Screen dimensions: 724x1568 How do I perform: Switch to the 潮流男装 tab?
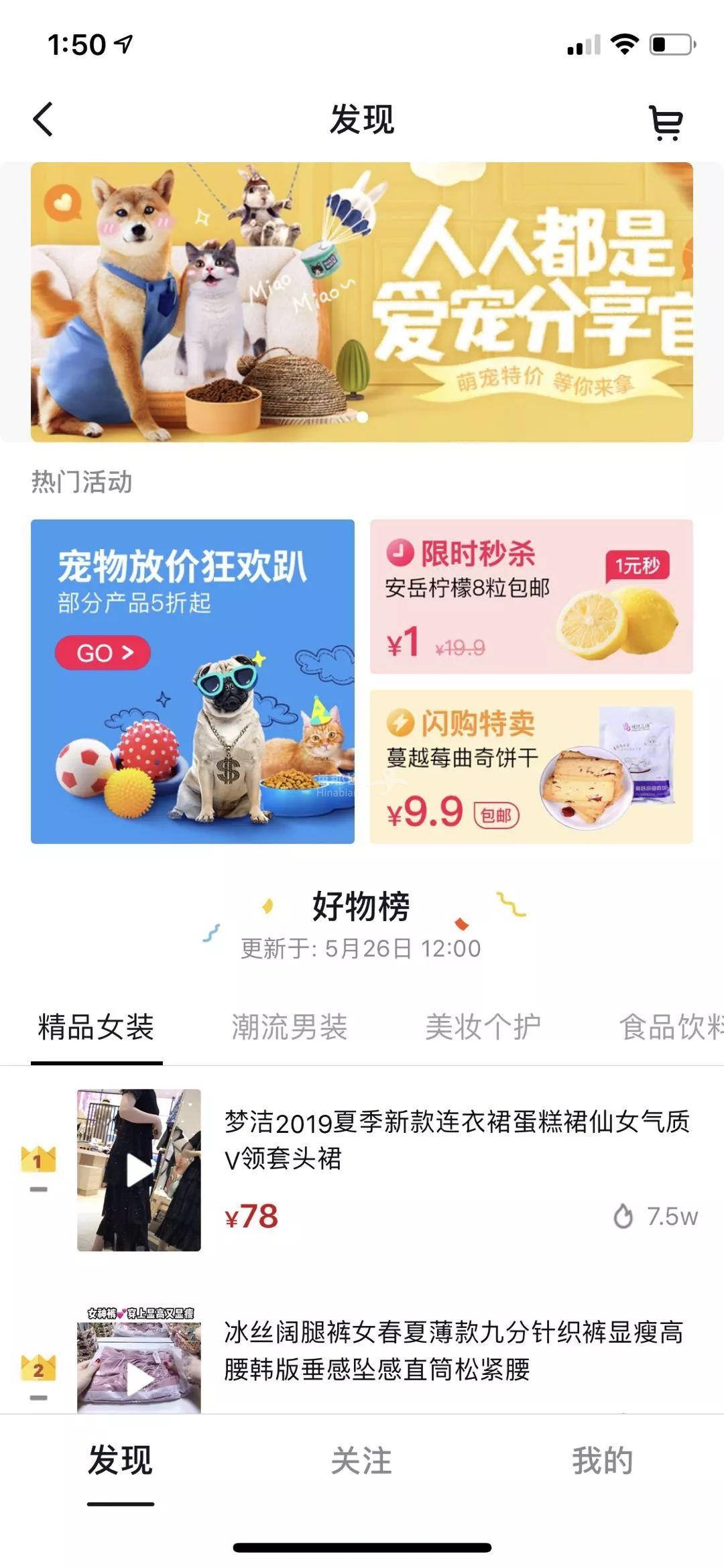[x=290, y=1027]
